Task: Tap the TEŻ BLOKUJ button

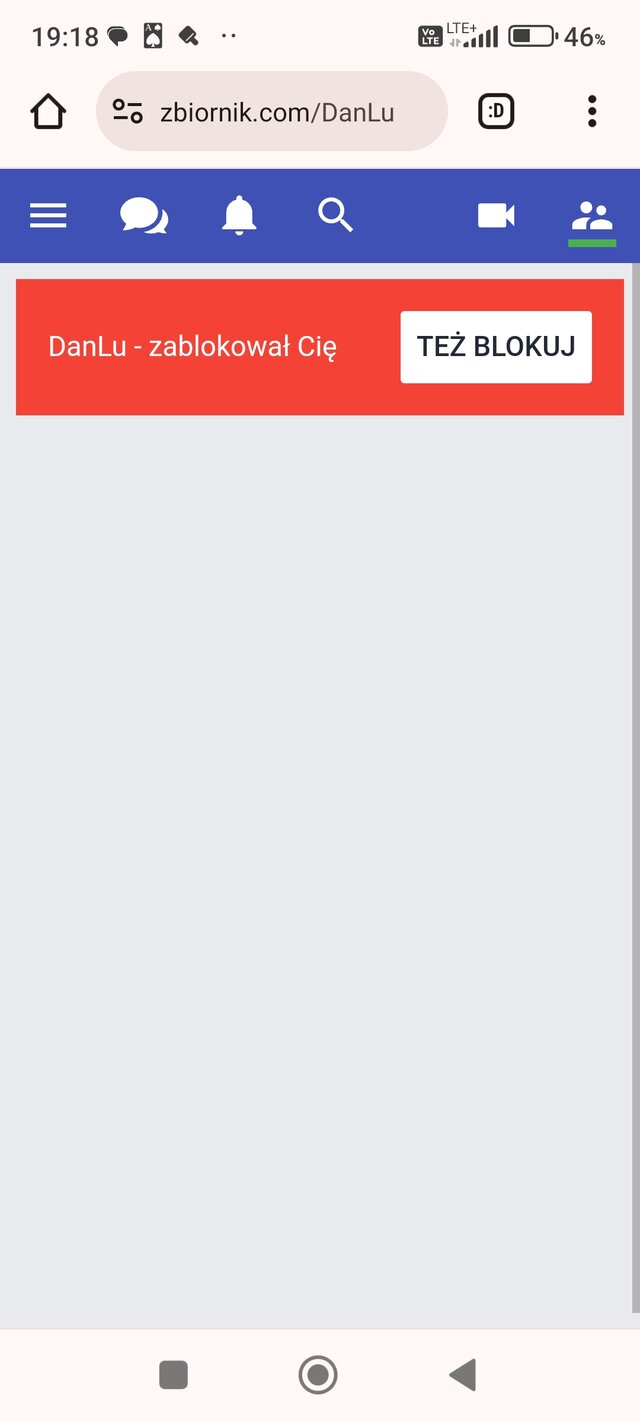Action: click(x=496, y=347)
